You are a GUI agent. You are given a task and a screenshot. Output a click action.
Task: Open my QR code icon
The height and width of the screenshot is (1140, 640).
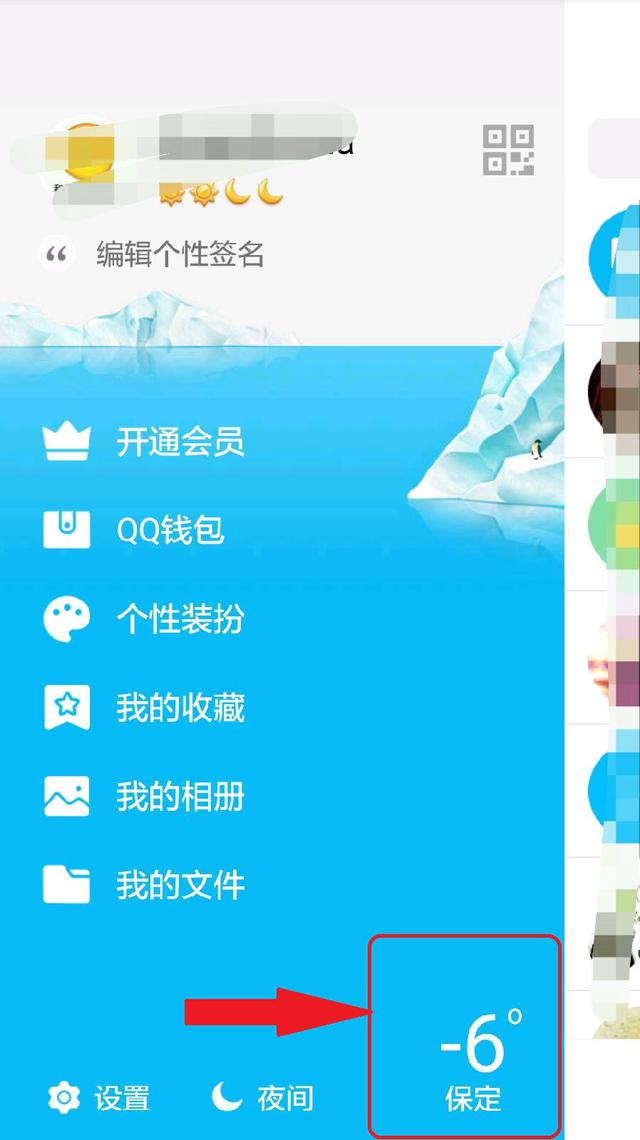coord(508,150)
